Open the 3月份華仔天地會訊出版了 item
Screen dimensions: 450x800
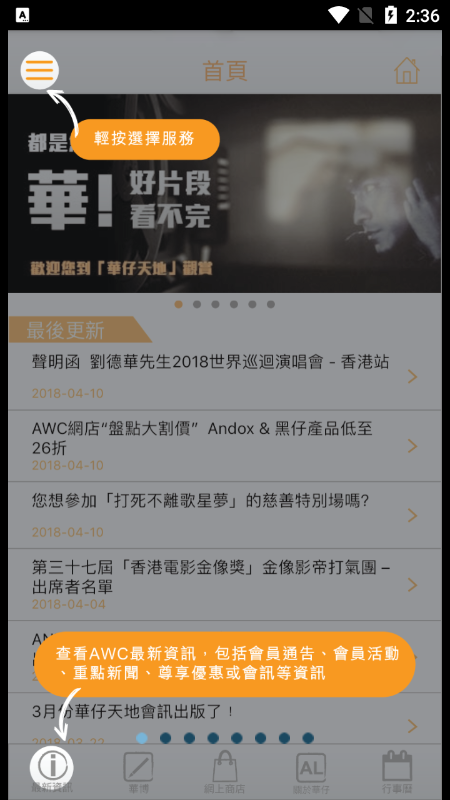point(224,719)
